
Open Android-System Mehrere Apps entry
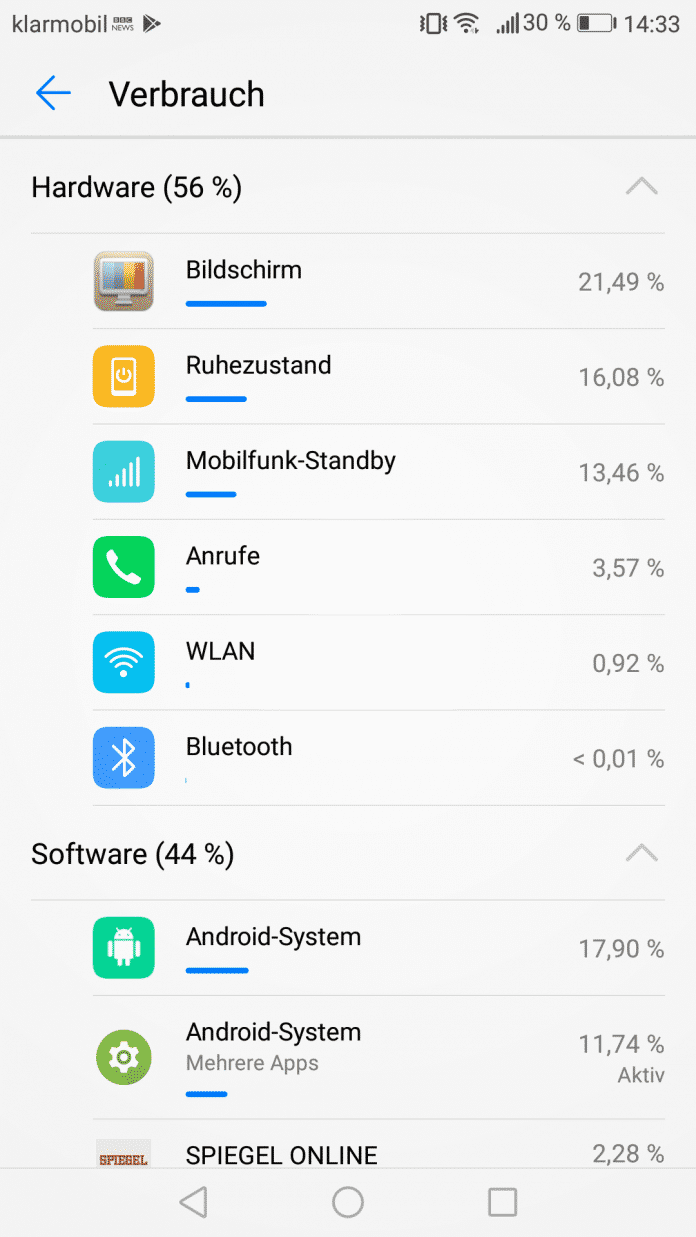click(378, 1056)
